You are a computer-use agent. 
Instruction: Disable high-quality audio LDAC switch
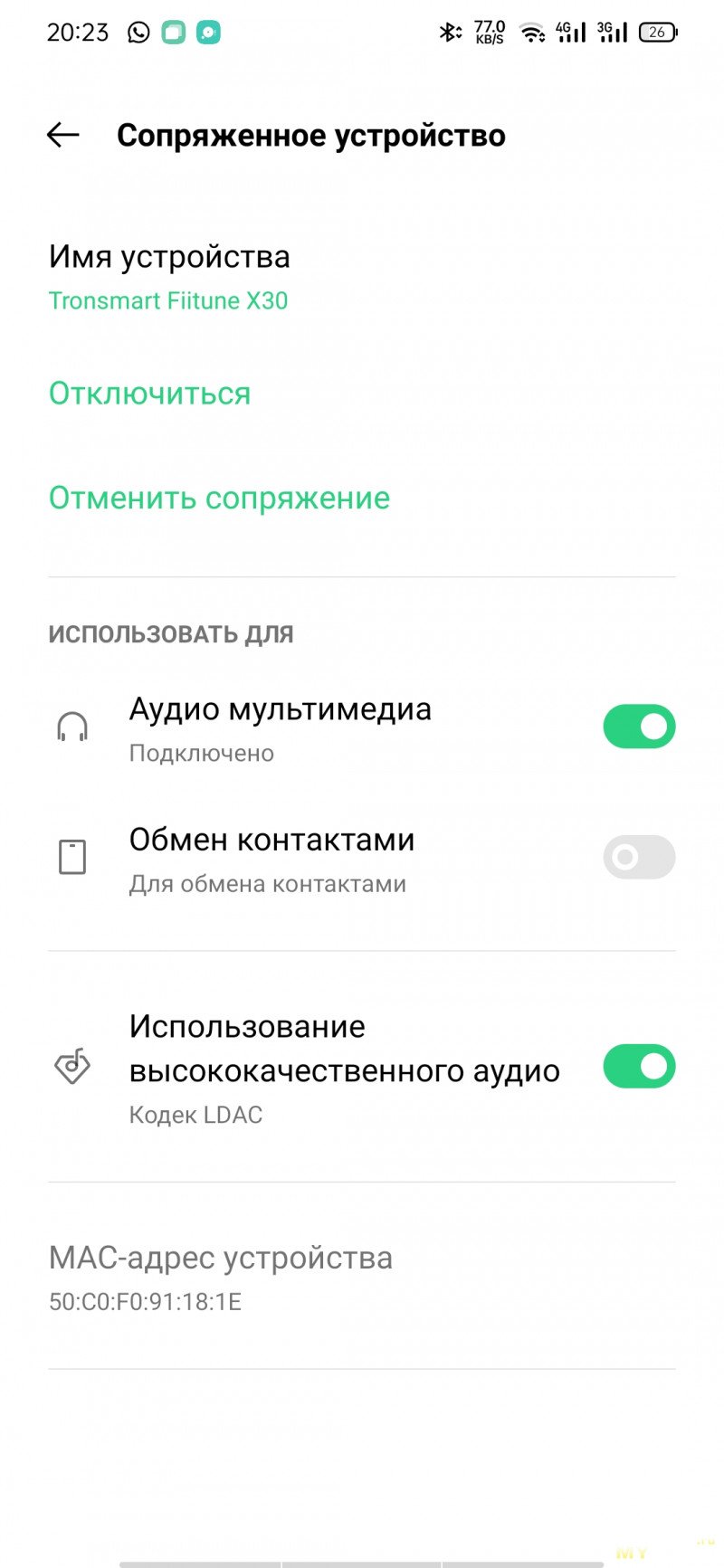639,1067
